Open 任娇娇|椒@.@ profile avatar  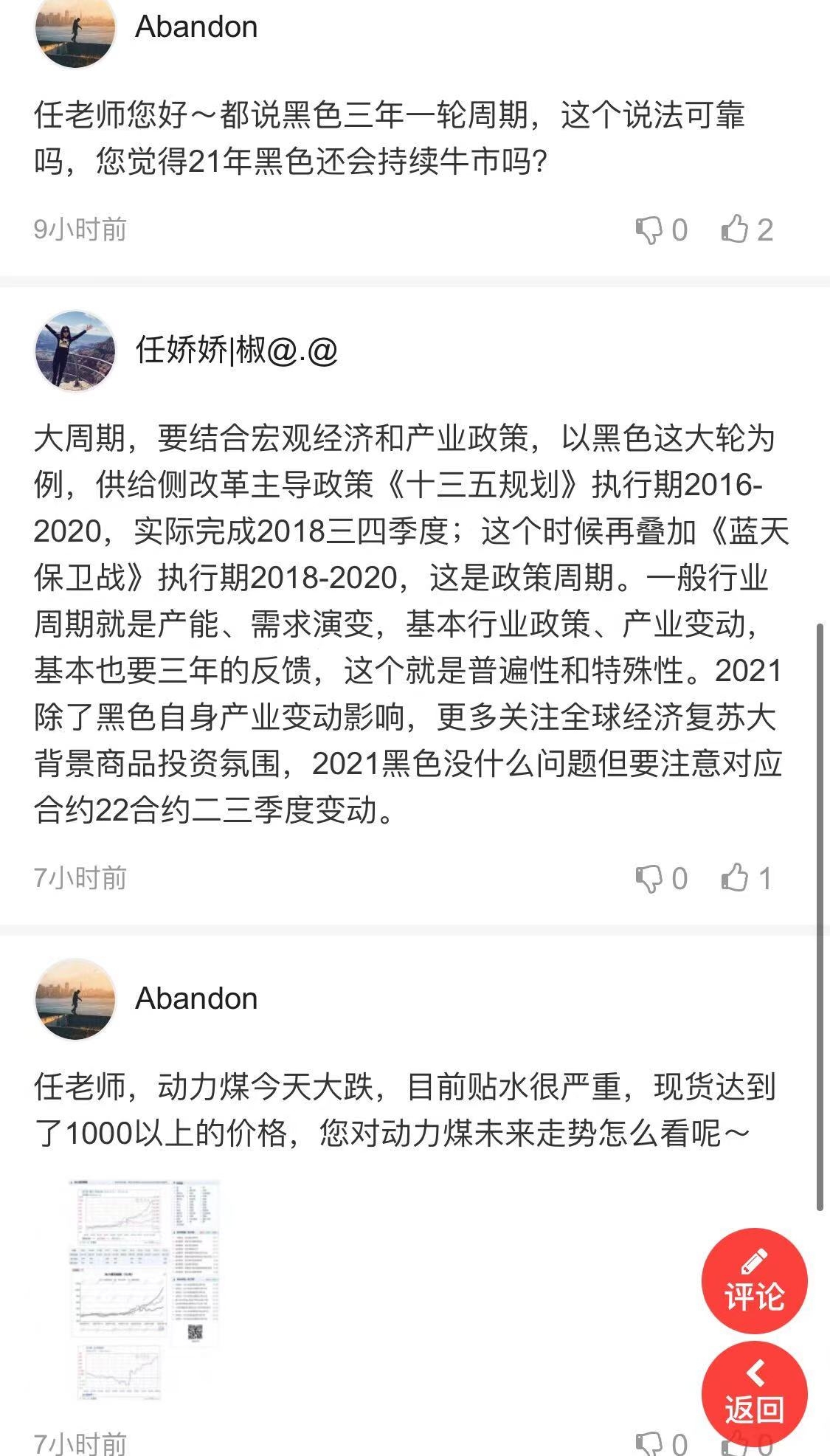75,350
